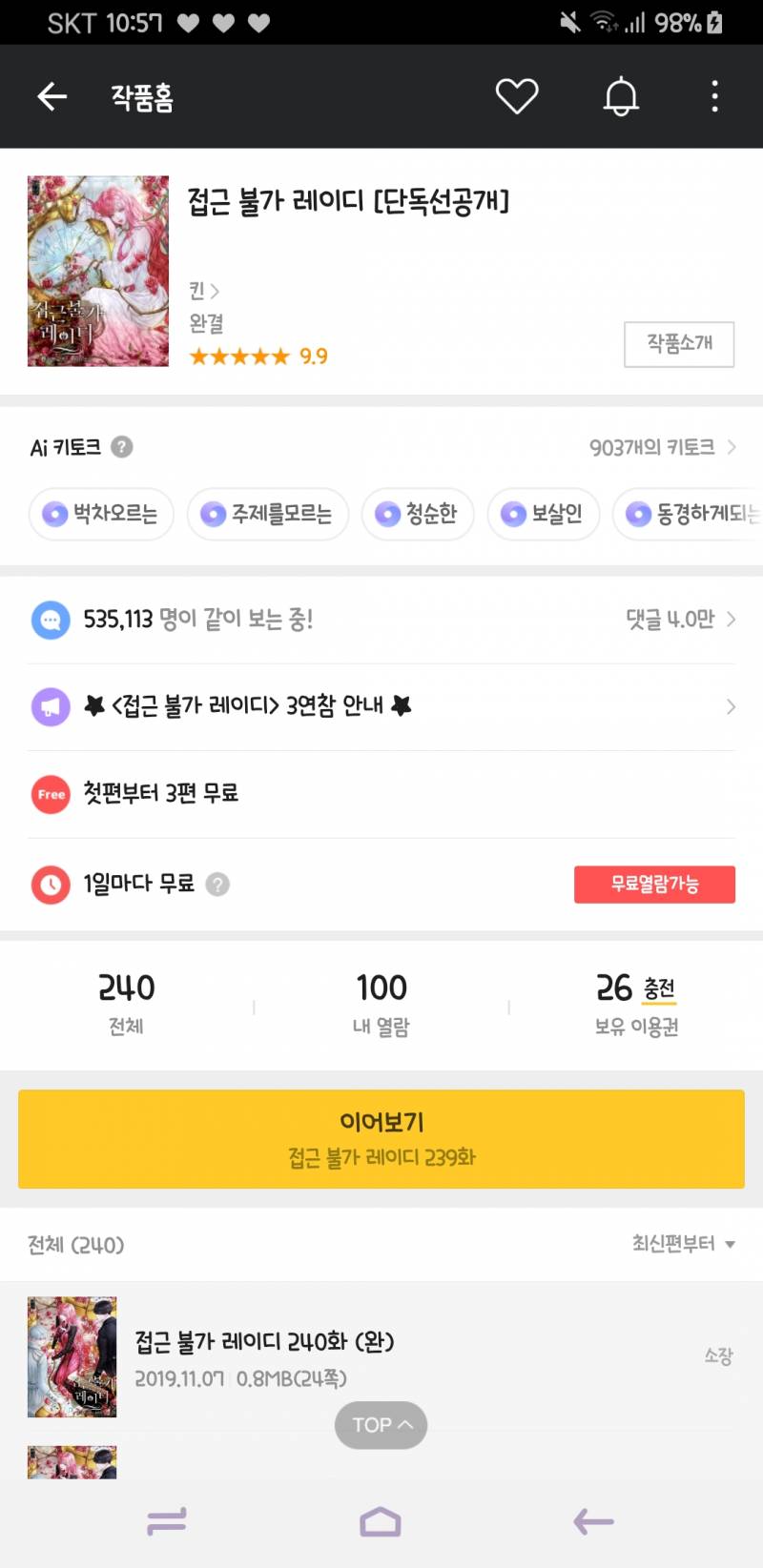Go back using the top-left arrow
This screenshot has width=763, height=1568.
pyautogui.click(x=52, y=96)
